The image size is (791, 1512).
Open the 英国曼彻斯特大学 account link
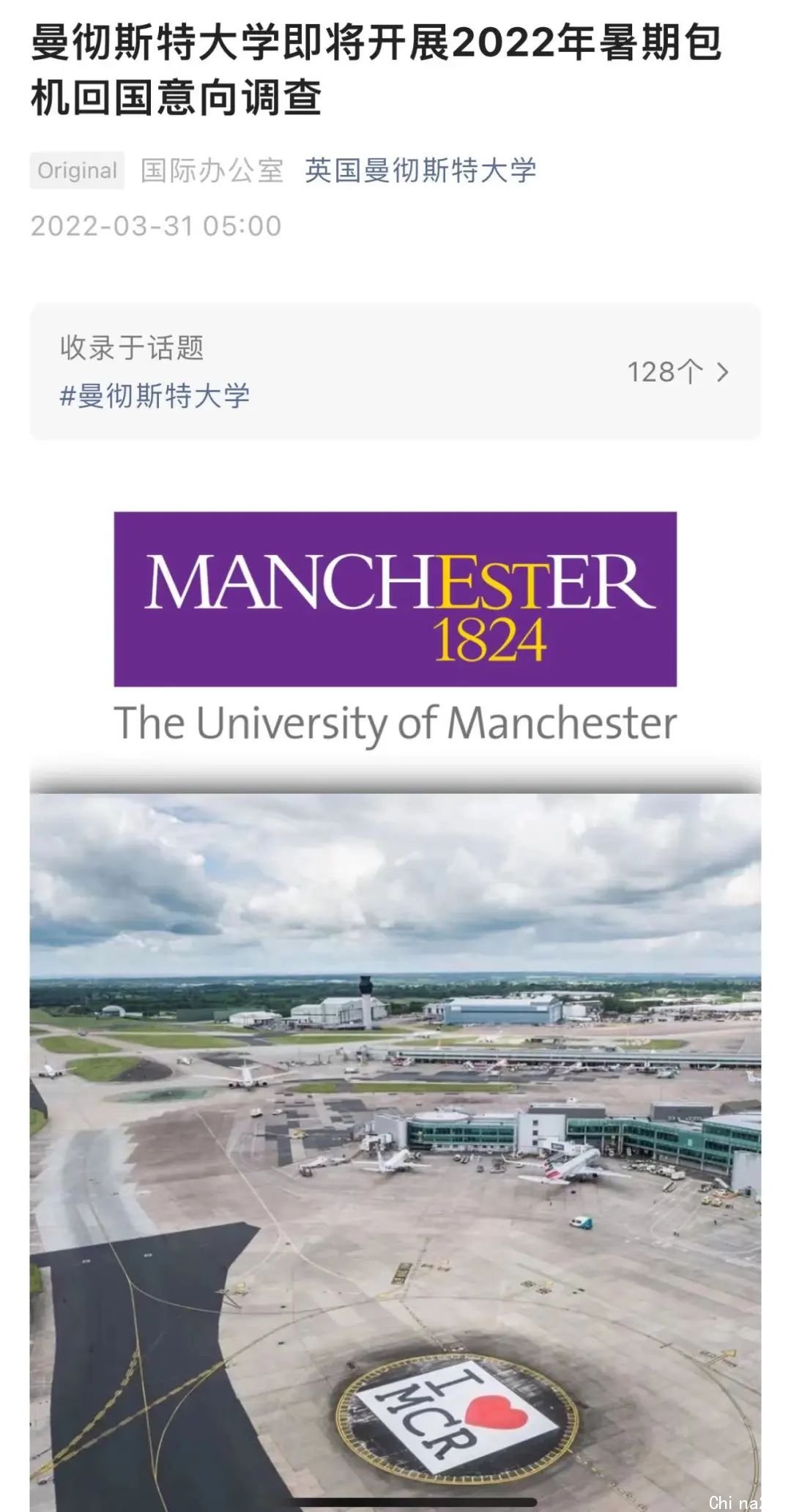click(x=420, y=171)
